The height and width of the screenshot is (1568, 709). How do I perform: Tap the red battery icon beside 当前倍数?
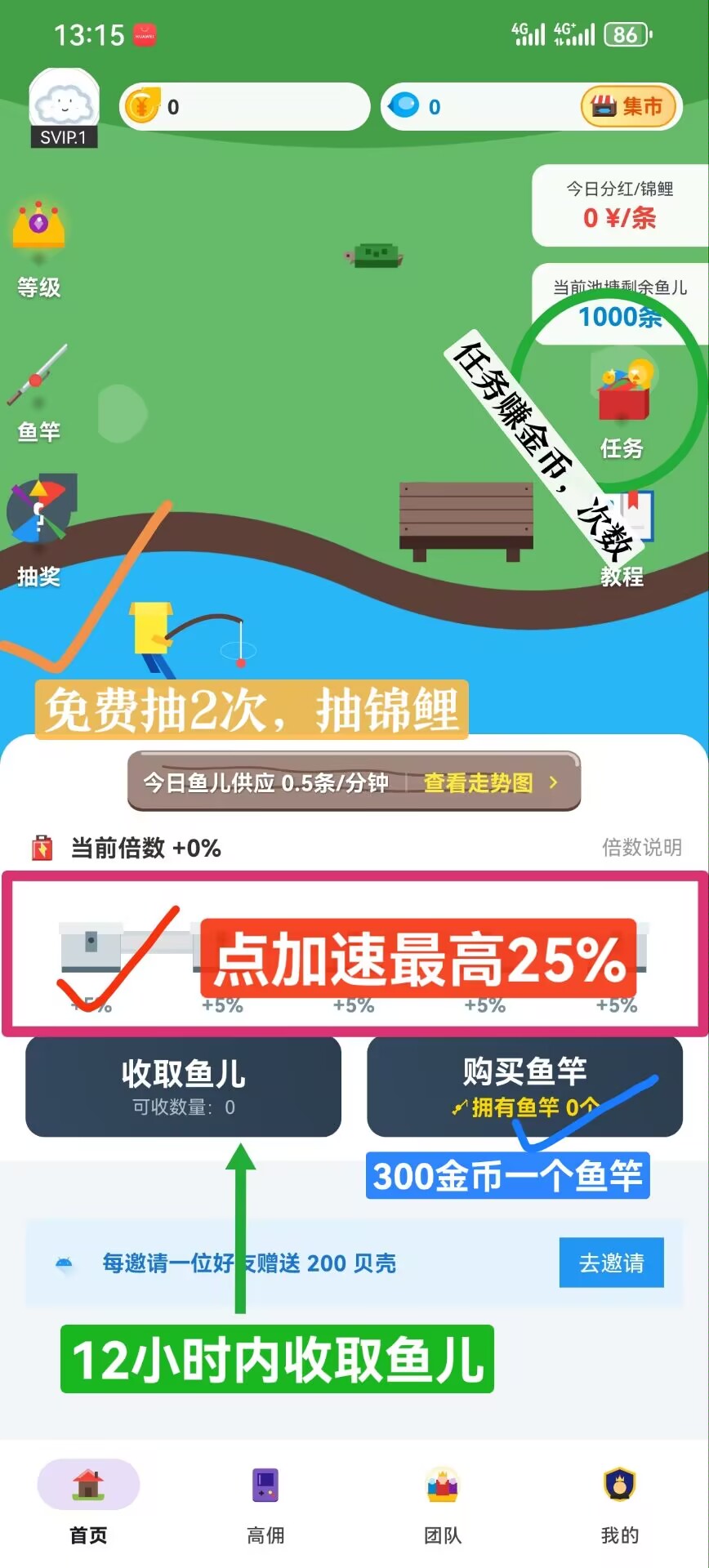(42, 848)
